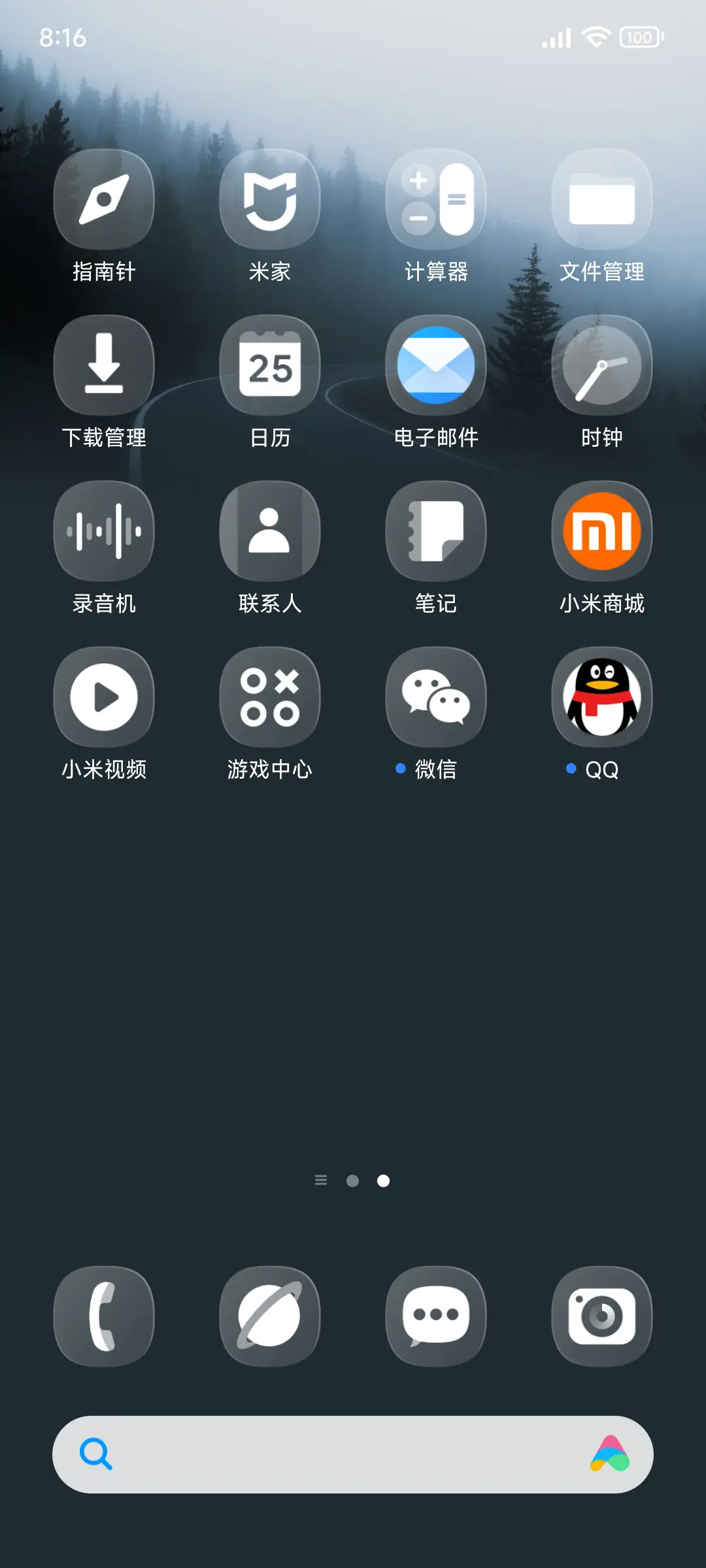The width and height of the screenshot is (706, 1568).
Task: Play videos in 小米视频
Action: pyautogui.click(x=104, y=697)
